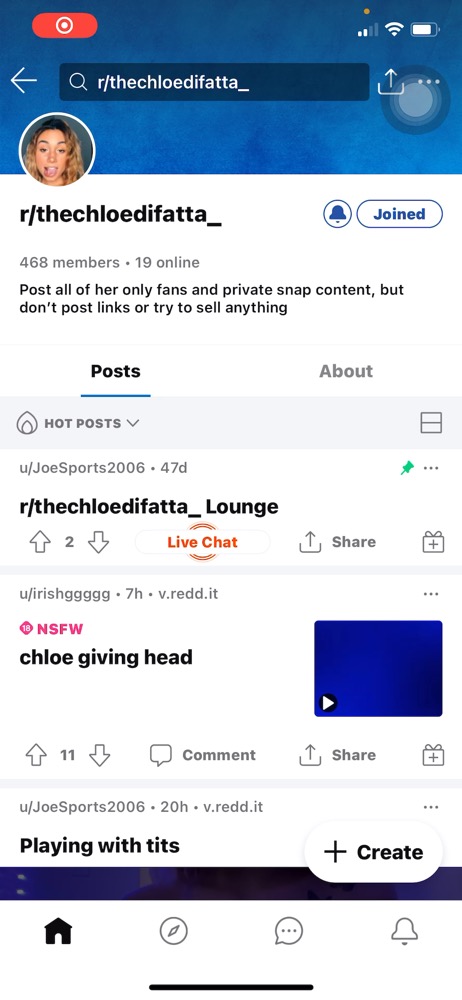Share this community via the header share icon
The height and width of the screenshot is (1000, 462).
pyautogui.click(x=391, y=82)
